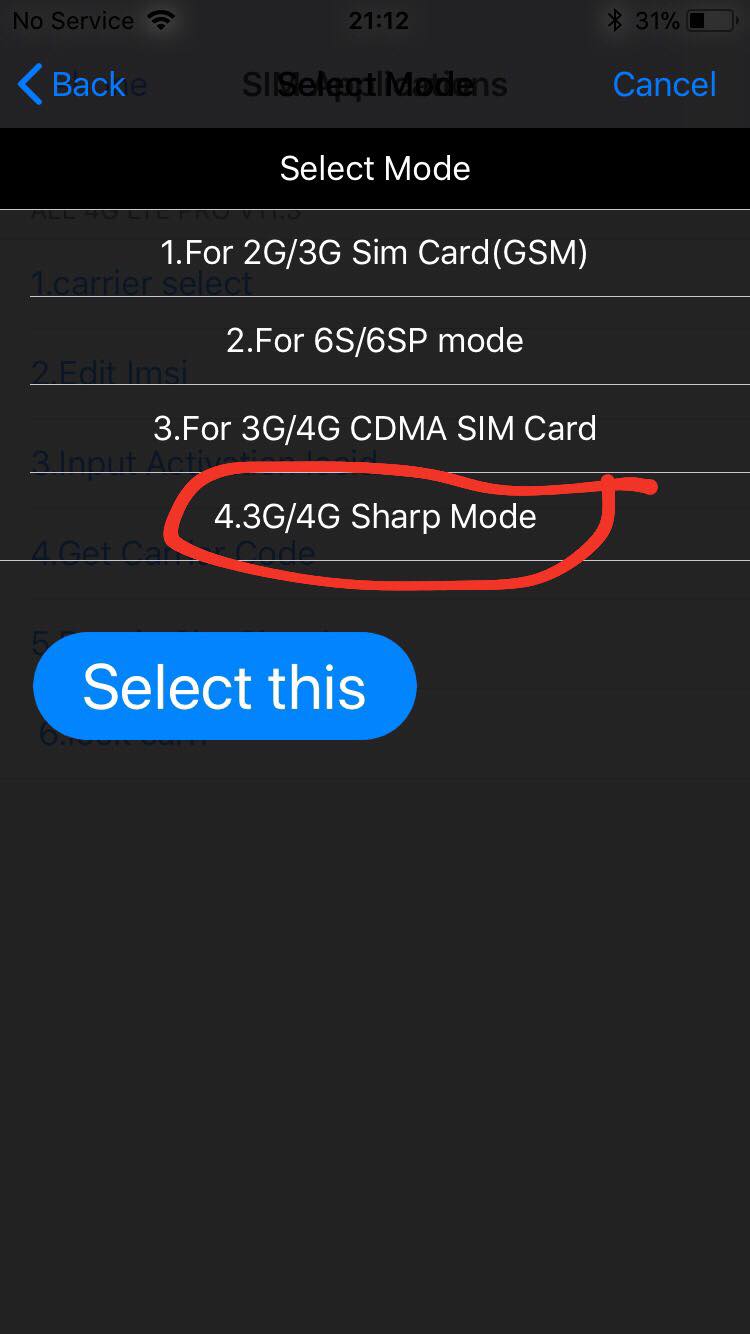Go back with the Back button
This screenshot has width=750, height=1334.
coord(72,85)
